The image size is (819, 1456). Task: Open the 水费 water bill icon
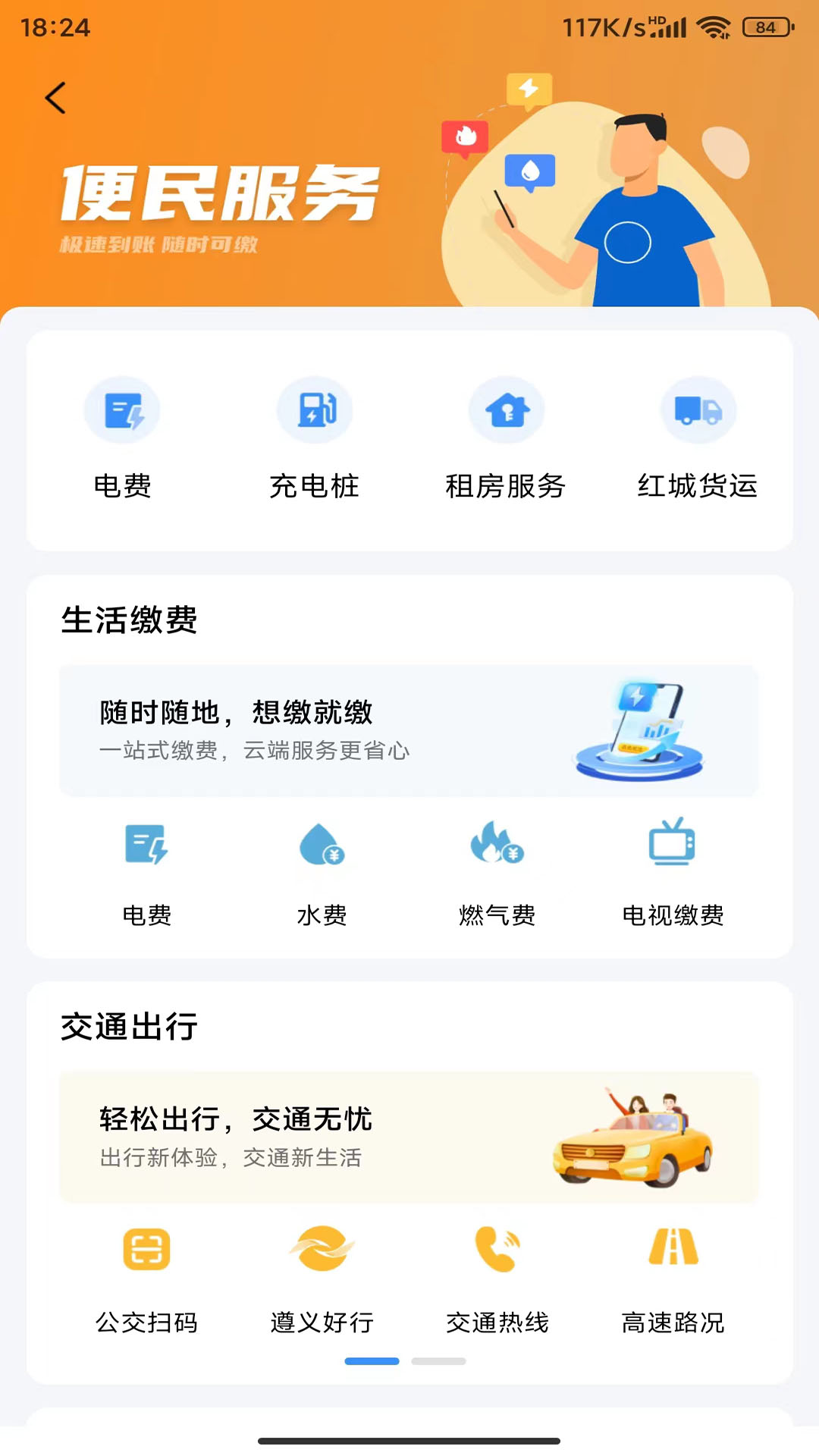pyautogui.click(x=322, y=846)
